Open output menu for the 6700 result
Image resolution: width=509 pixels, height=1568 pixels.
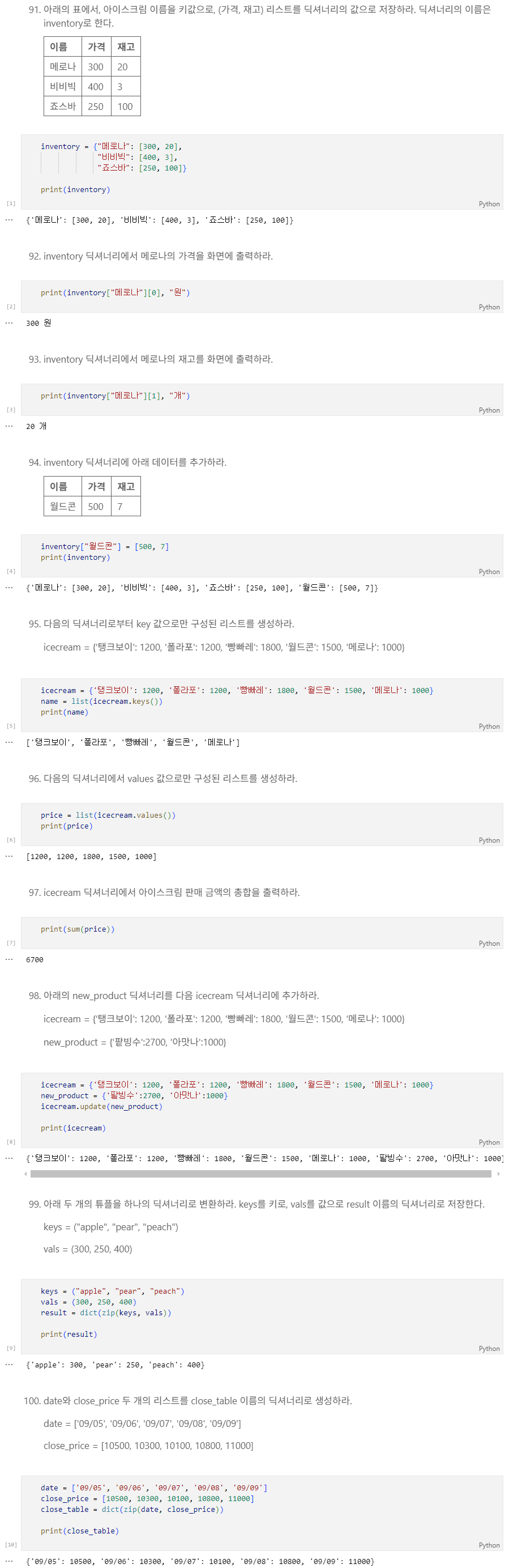[x=9, y=959]
